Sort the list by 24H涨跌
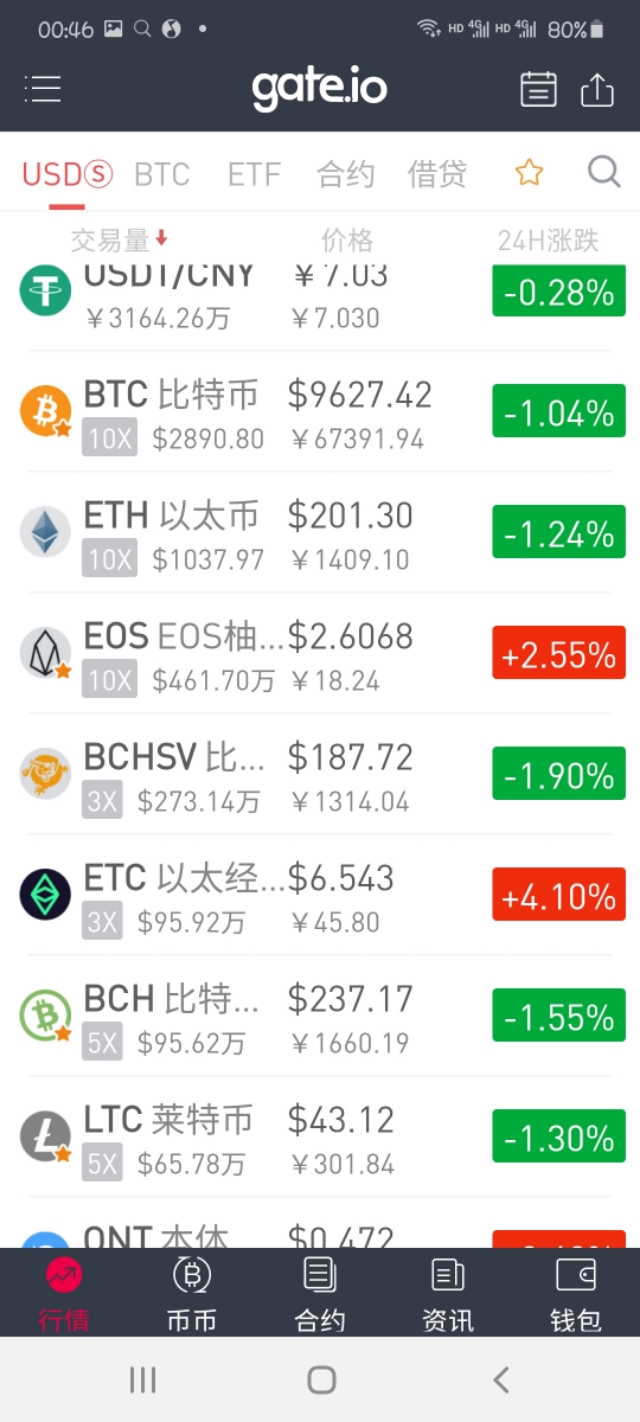Viewport: 640px width, 1422px height. [x=548, y=240]
